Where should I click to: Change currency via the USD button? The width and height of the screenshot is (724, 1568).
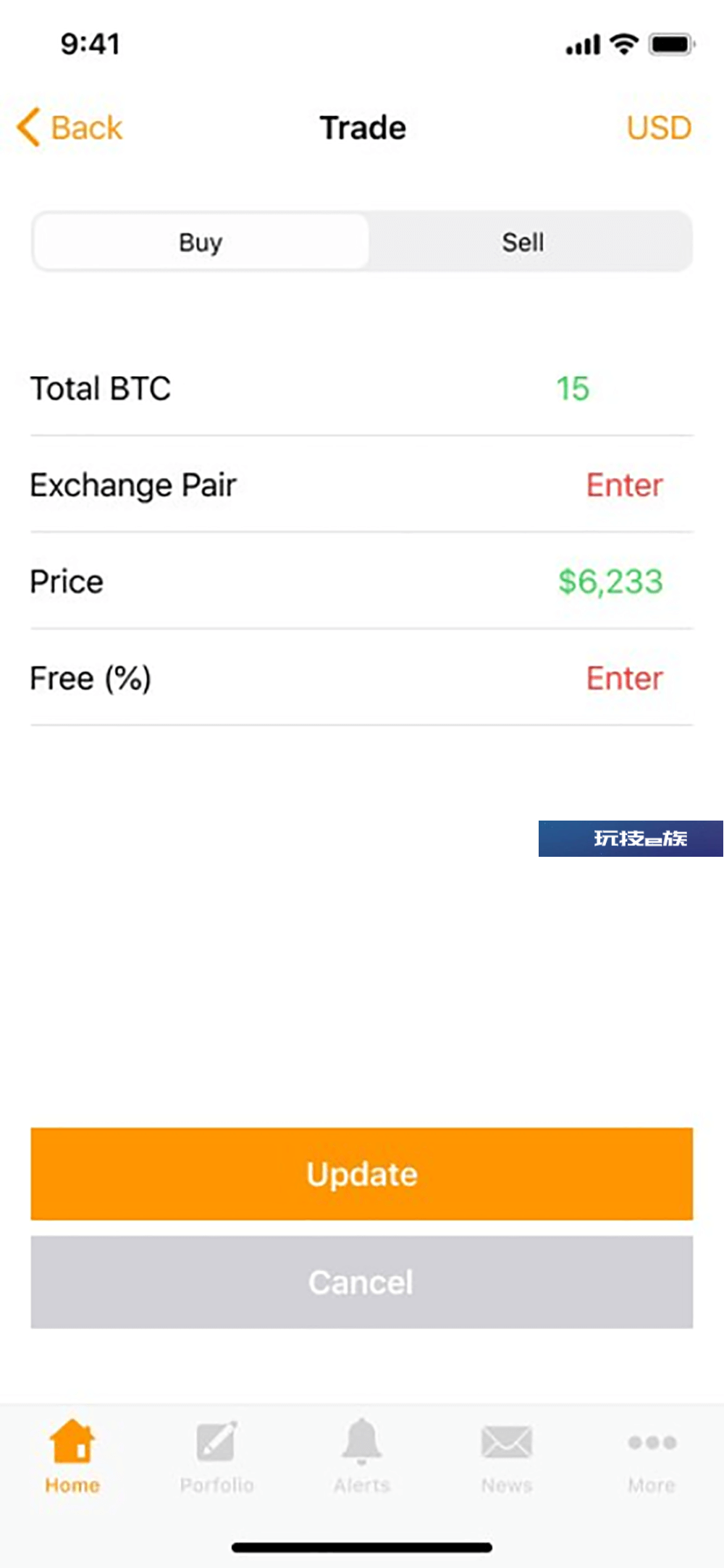(659, 128)
